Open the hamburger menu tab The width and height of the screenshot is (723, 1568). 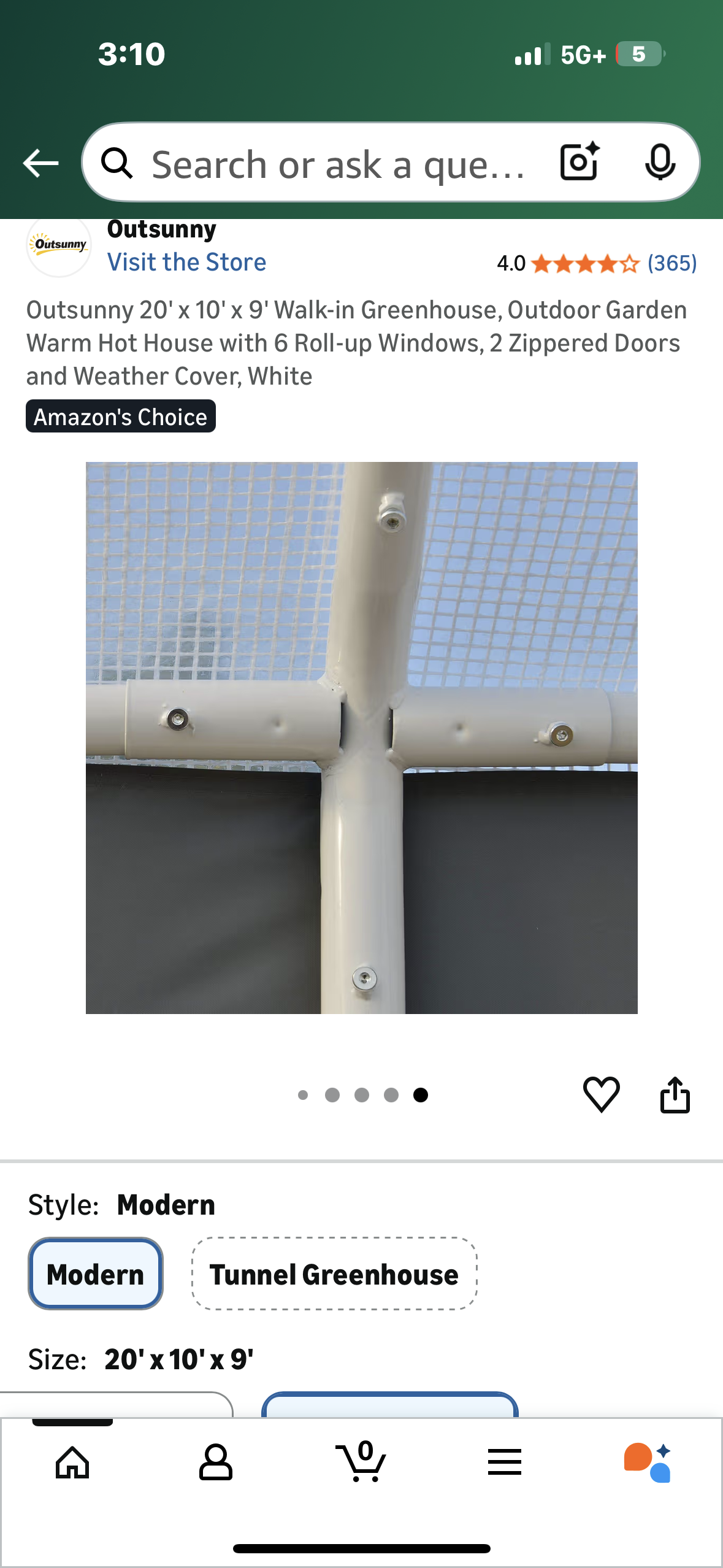pyautogui.click(x=505, y=1462)
